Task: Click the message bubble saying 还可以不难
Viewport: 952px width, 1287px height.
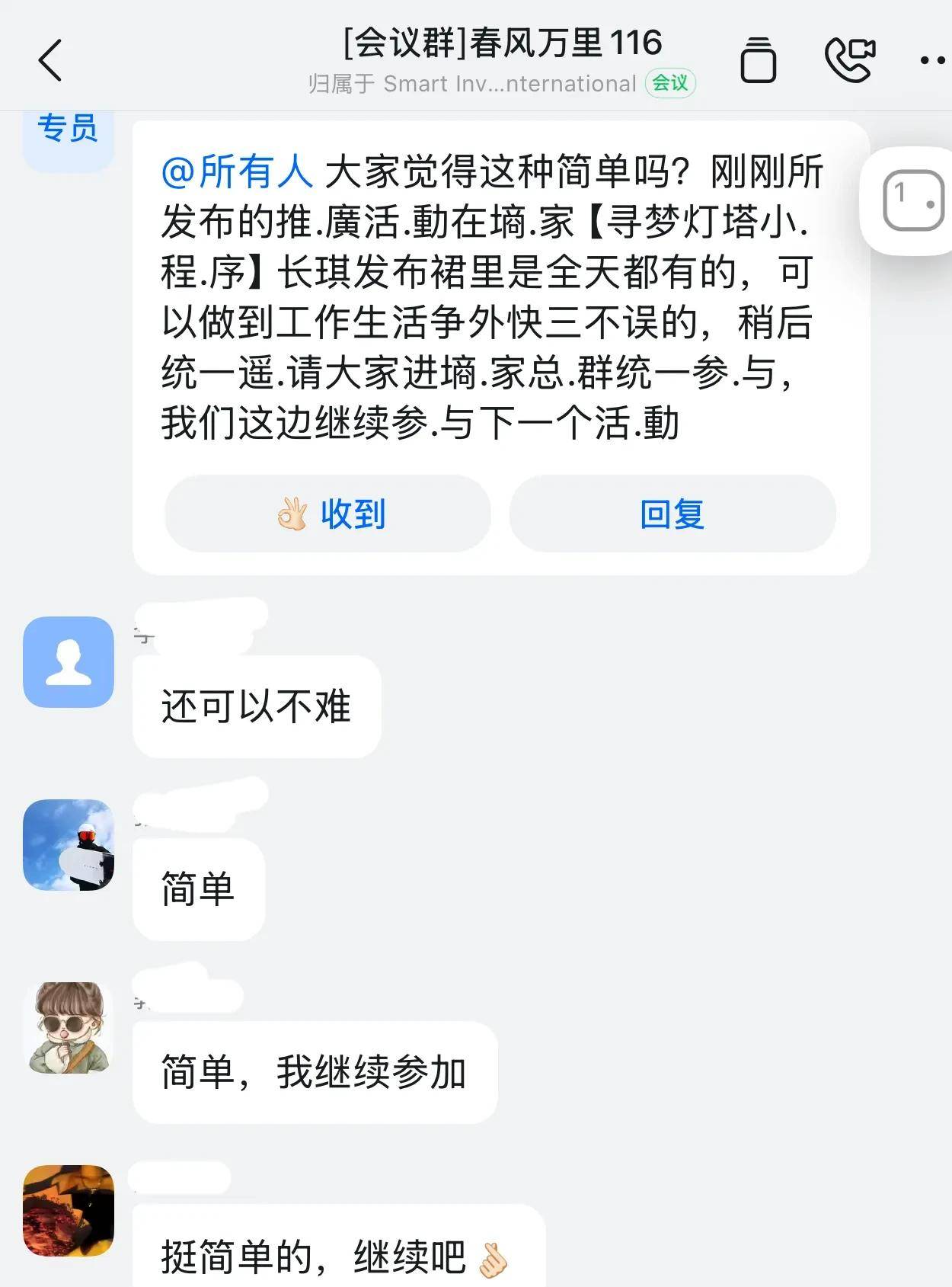Action: click(x=257, y=705)
